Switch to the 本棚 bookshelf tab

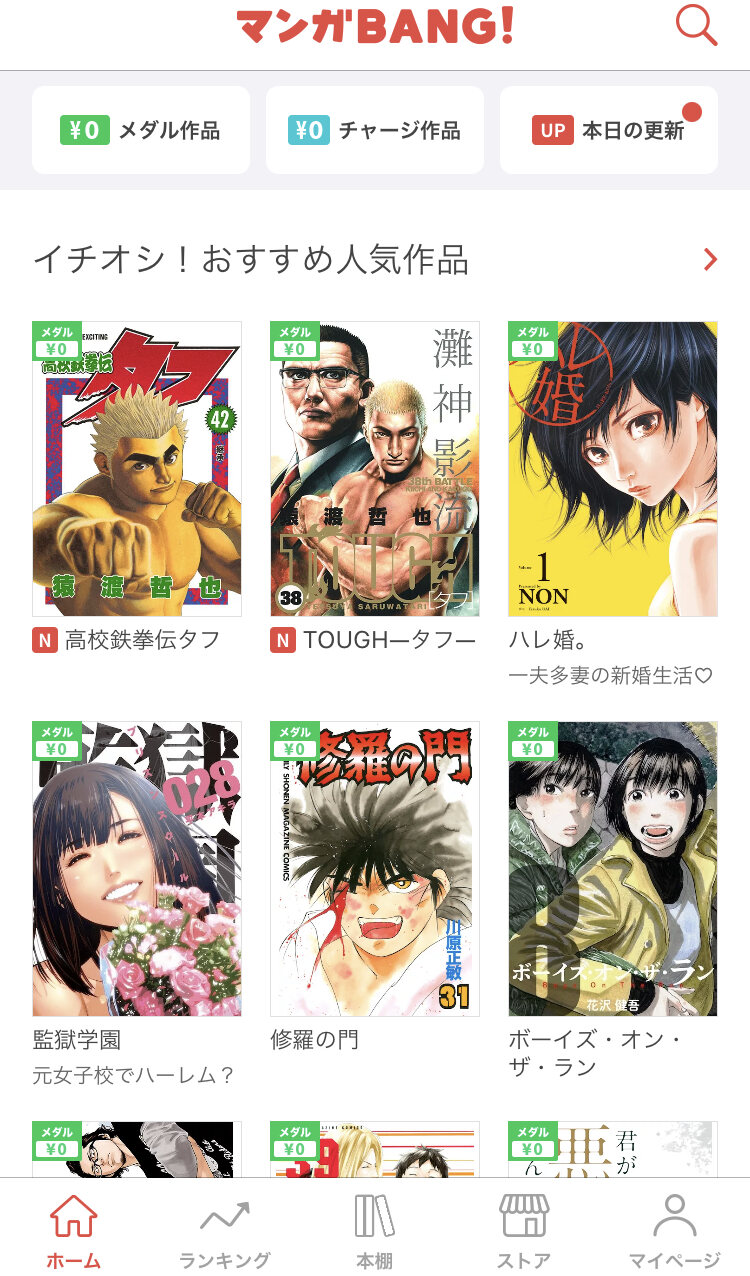pos(375,1230)
